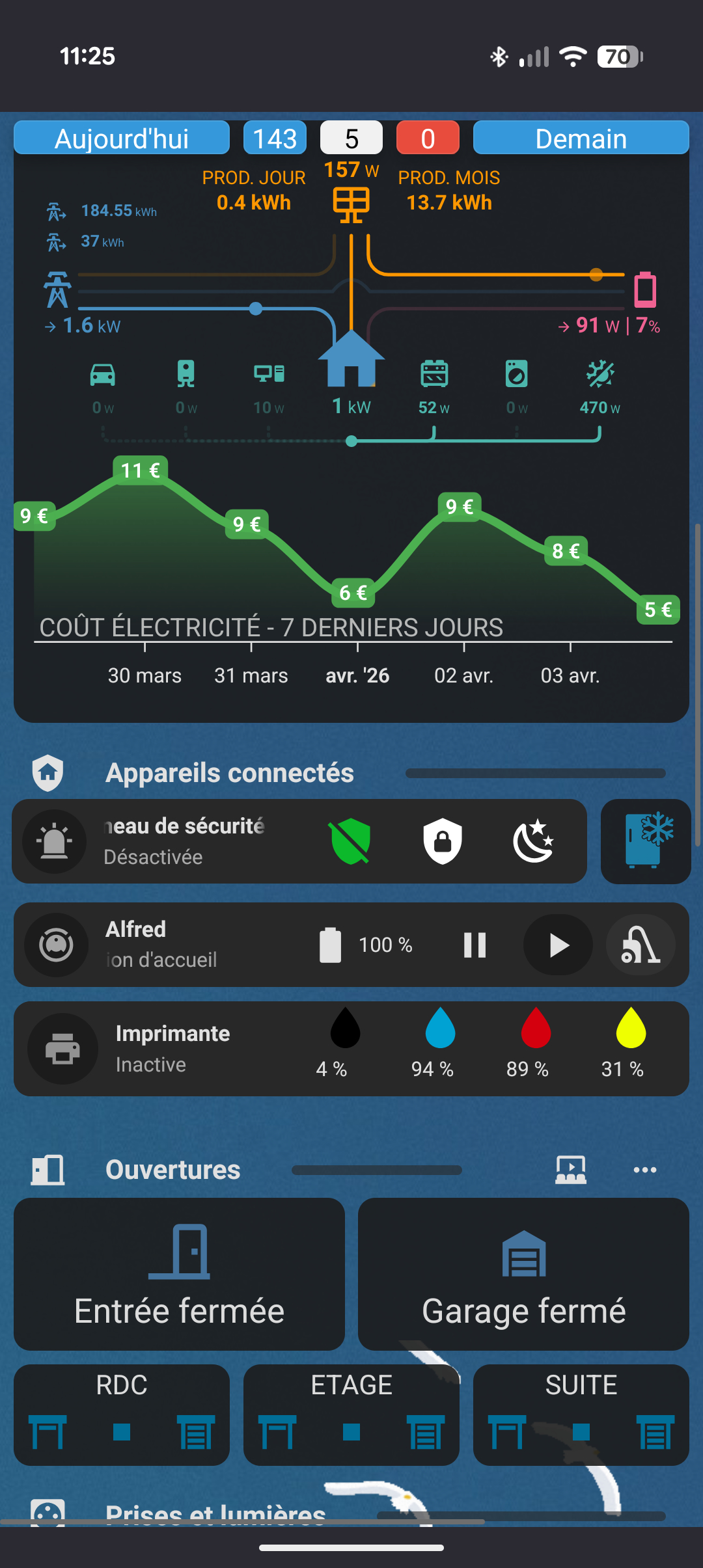Arm the alarm with the lock shield
The image size is (703, 1568).
pos(443,841)
